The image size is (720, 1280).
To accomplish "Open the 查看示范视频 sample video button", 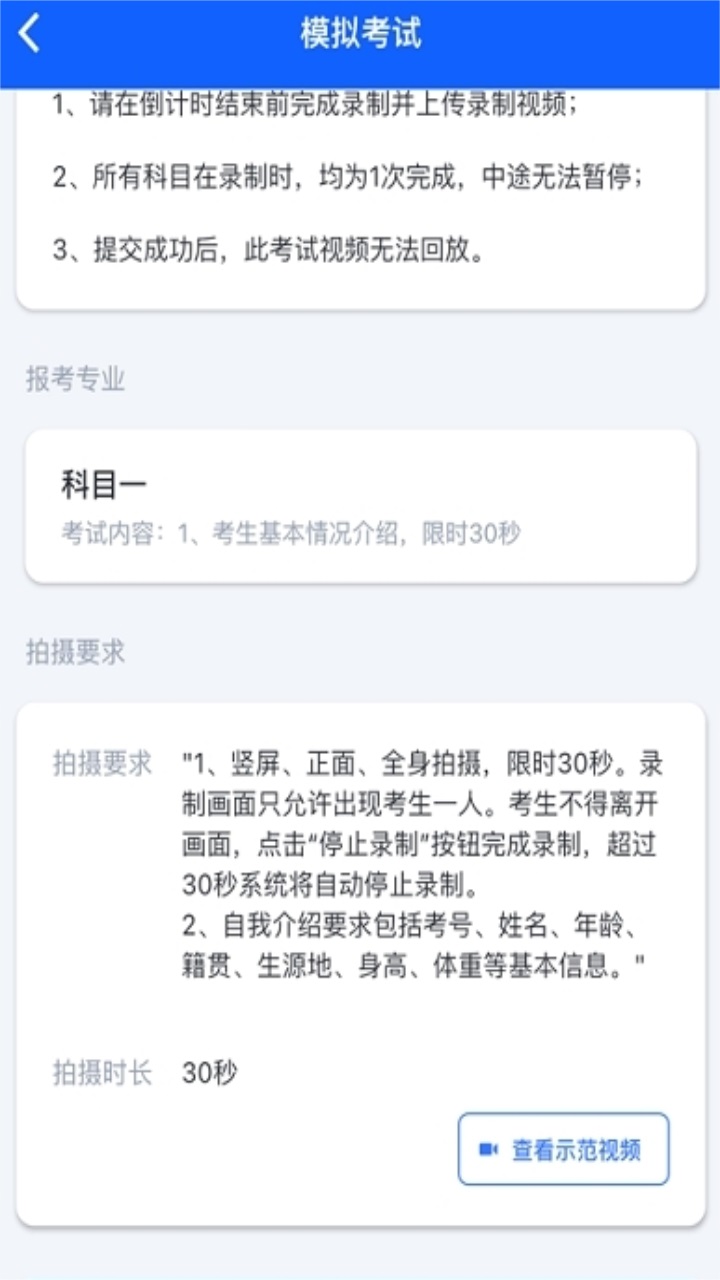I will pos(562,1148).
